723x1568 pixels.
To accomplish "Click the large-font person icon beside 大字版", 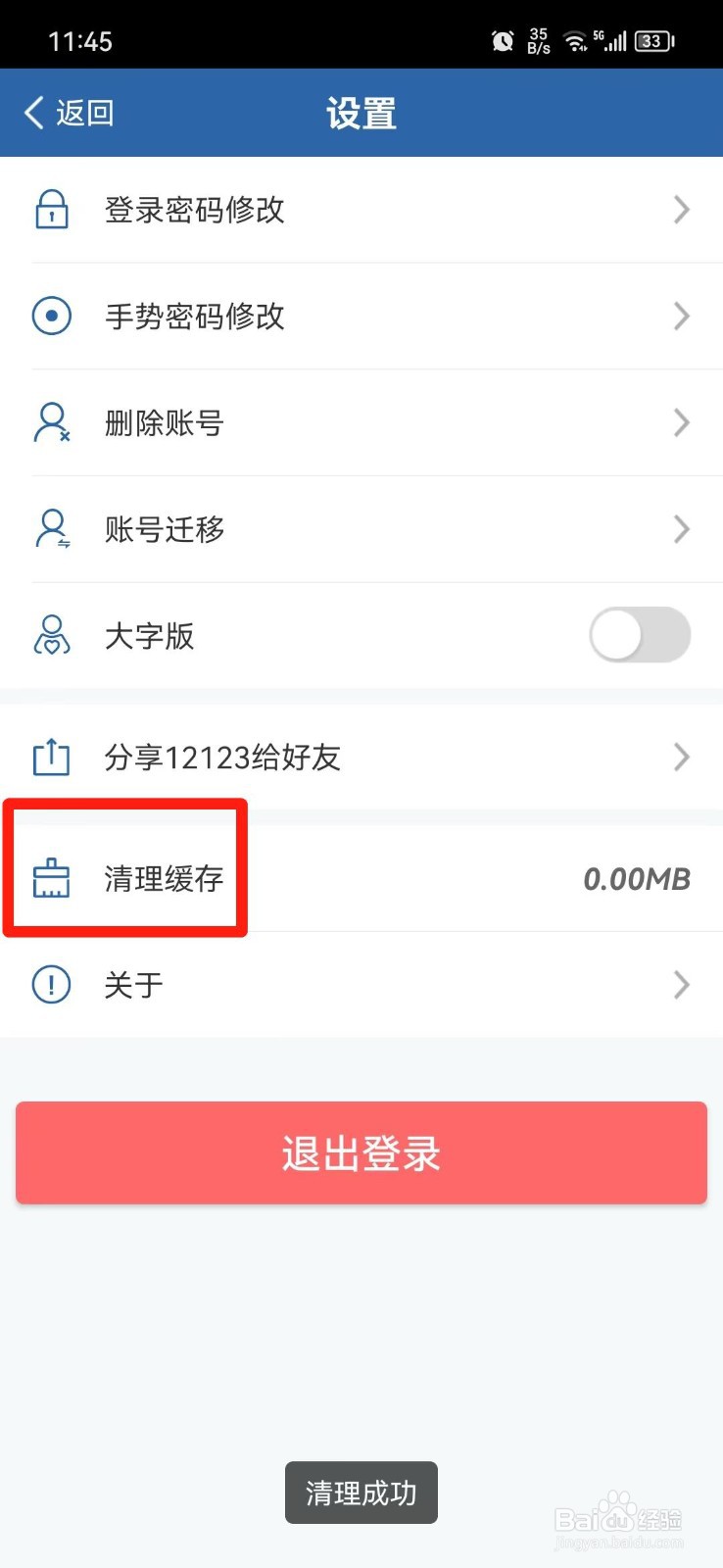I will pos(51,635).
